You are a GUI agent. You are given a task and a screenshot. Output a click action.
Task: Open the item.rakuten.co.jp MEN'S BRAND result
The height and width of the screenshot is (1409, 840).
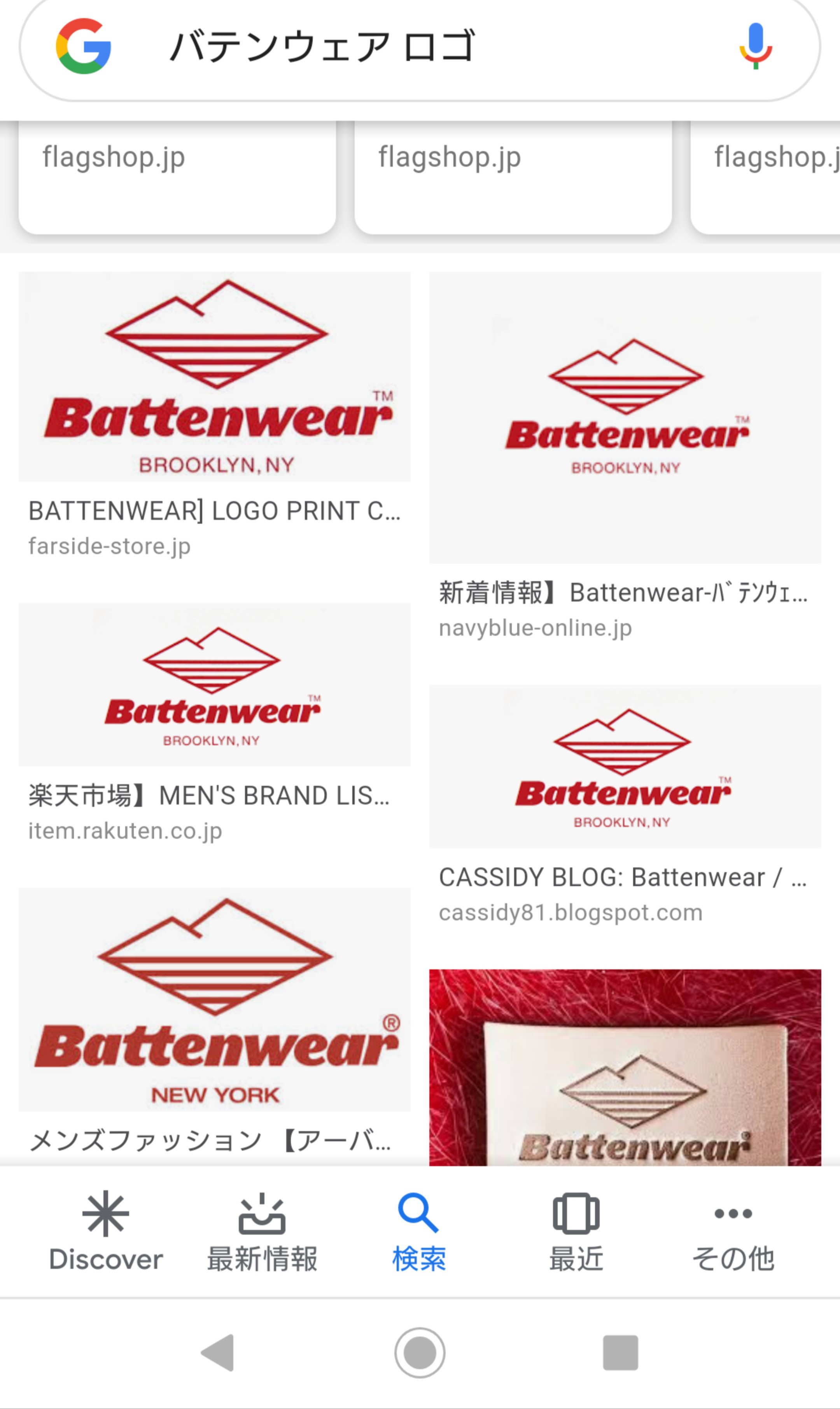pyautogui.click(x=214, y=685)
